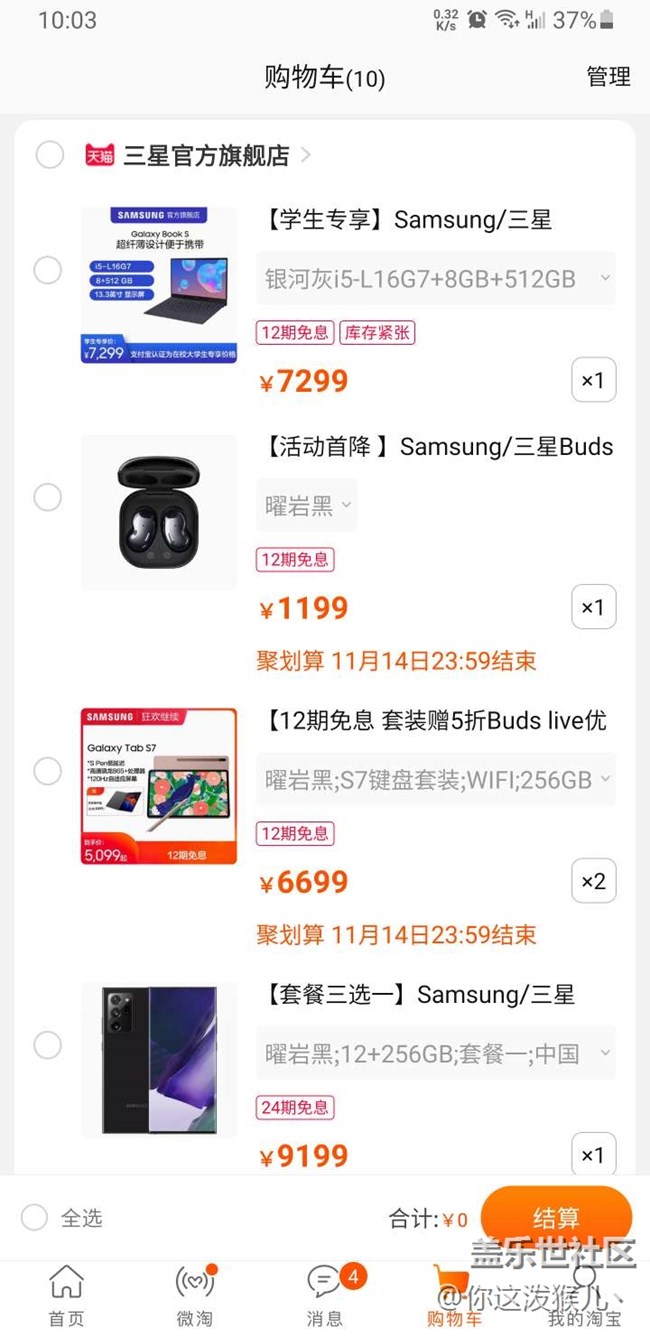Image resolution: width=650 pixels, height=1336 pixels.
Task: Select all items from 三星官方旗舰店
Action: pyautogui.click(x=50, y=155)
